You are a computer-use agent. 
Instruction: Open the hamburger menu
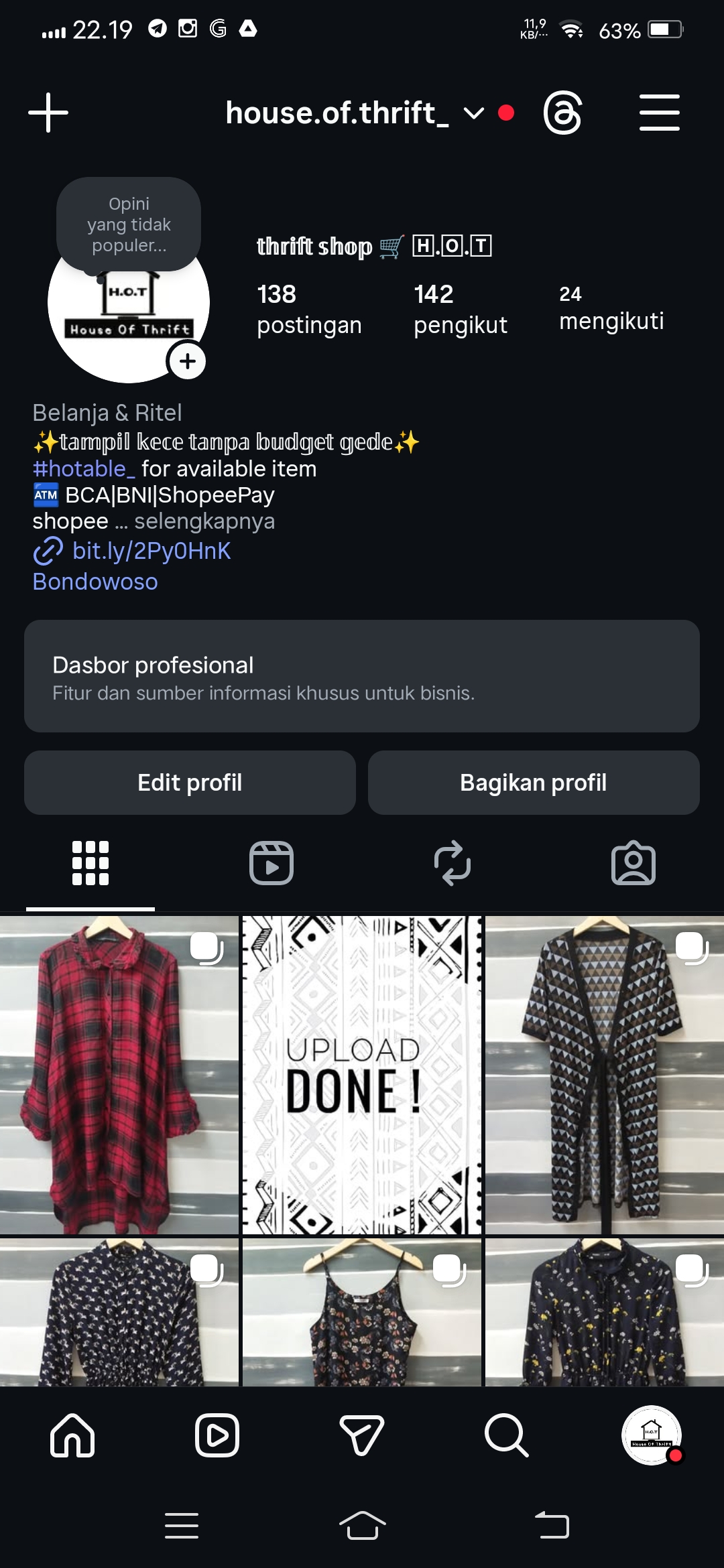[x=659, y=113]
